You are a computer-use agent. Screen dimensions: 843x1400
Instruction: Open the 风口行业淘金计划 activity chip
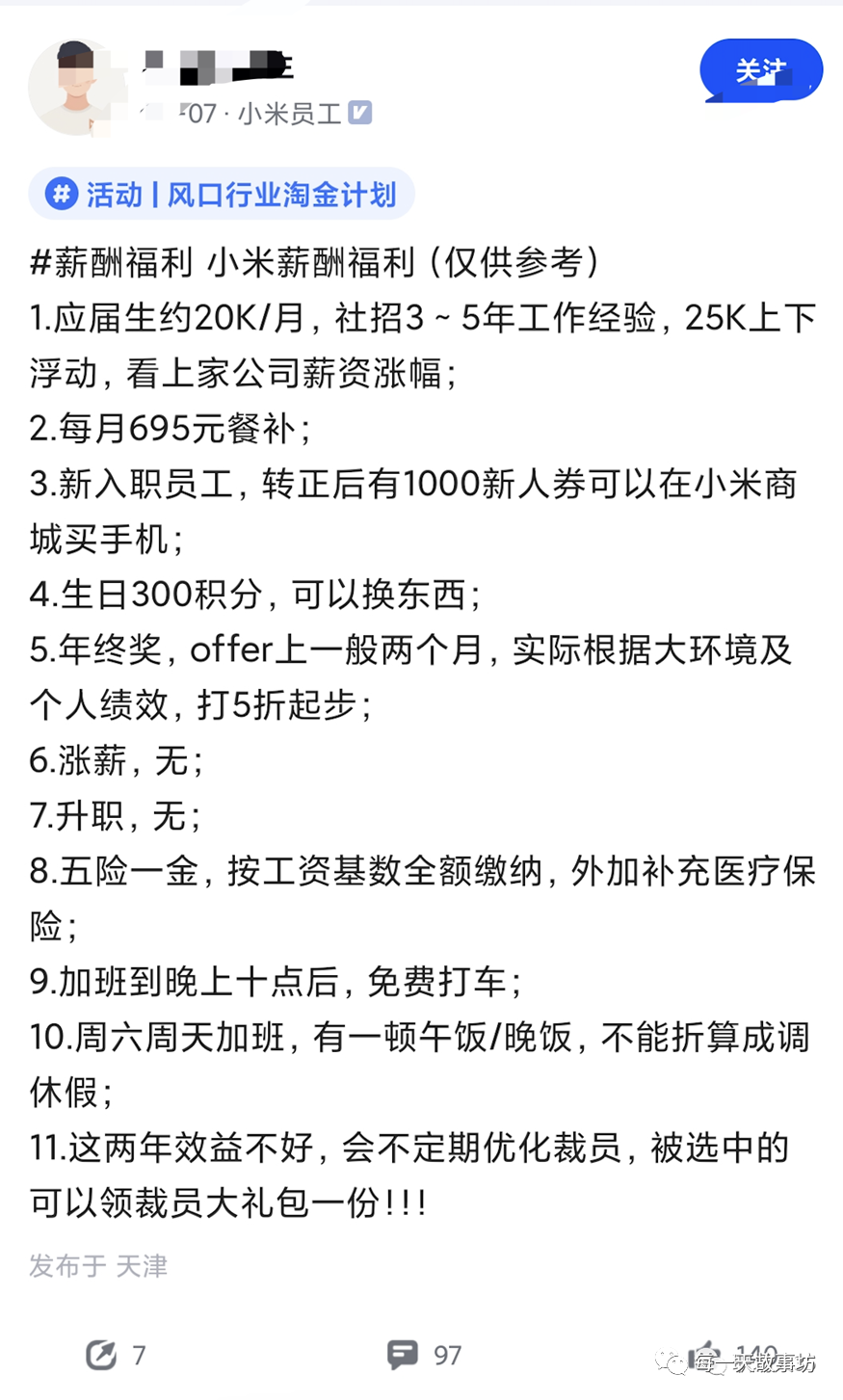tap(222, 194)
